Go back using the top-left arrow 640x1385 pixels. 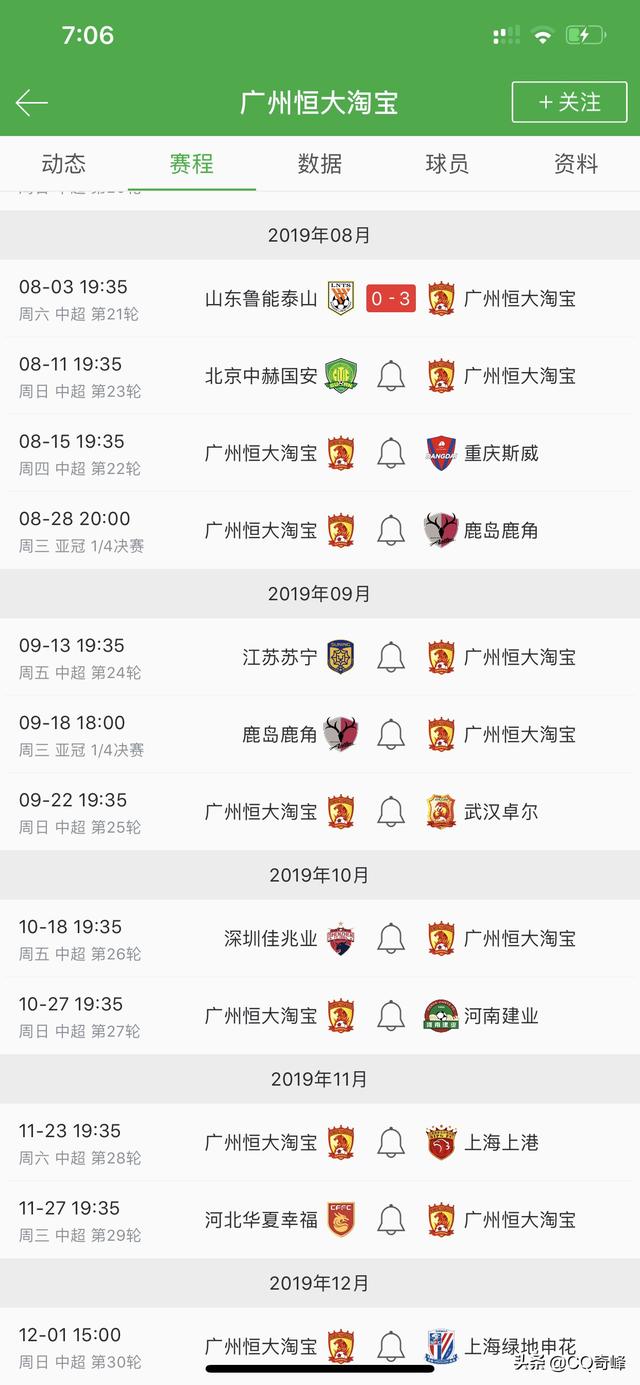pyautogui.click(x=32, y=102)
